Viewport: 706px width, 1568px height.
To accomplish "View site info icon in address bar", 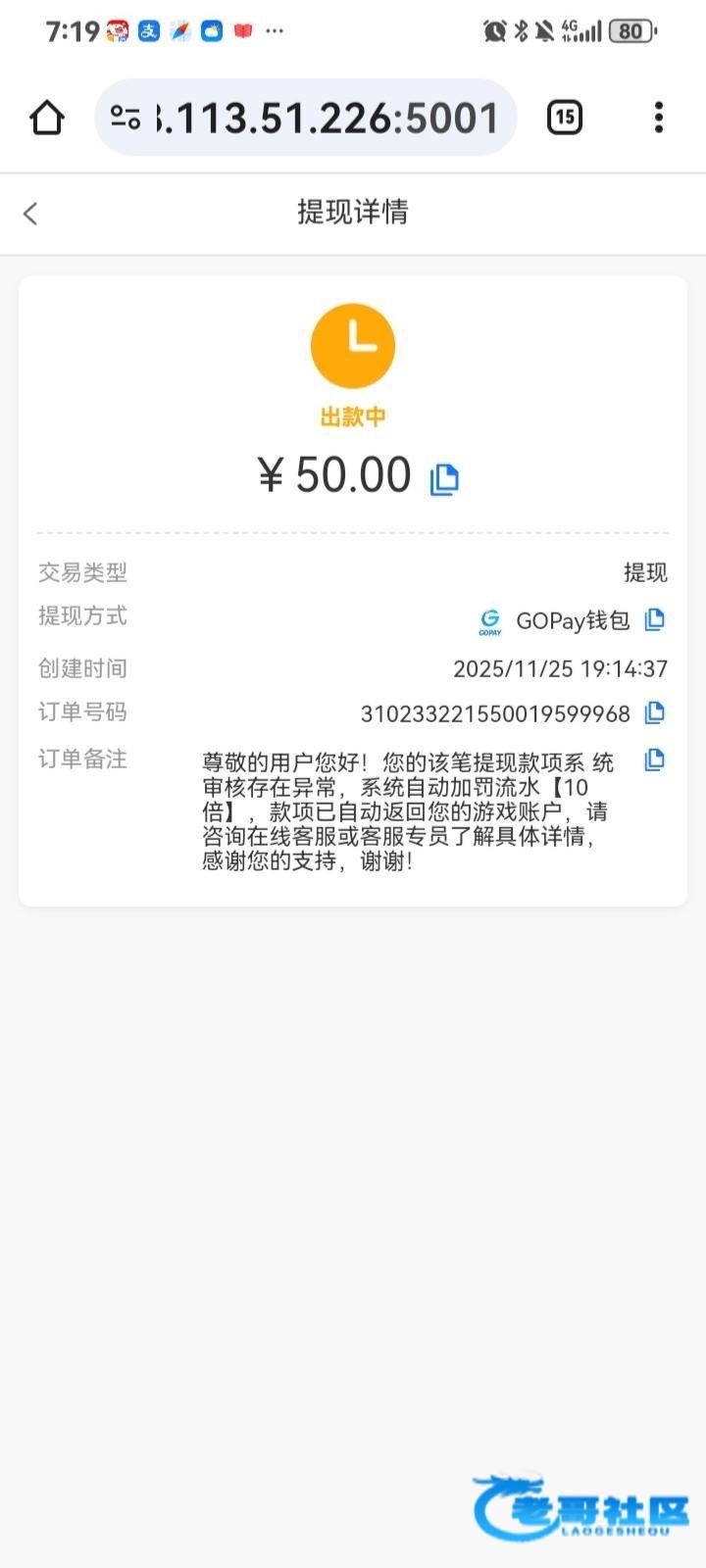I will (x=125, y=118).
